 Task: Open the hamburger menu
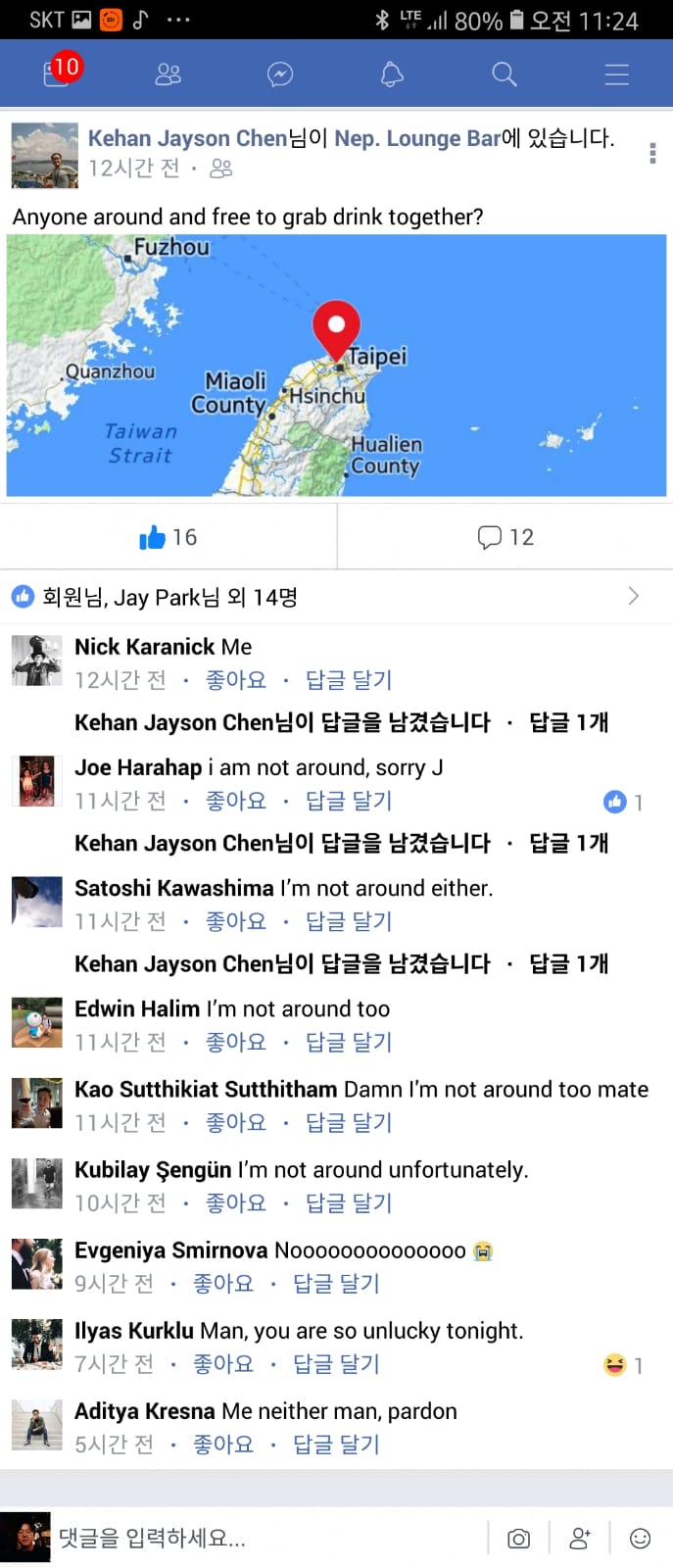(616, 74)
